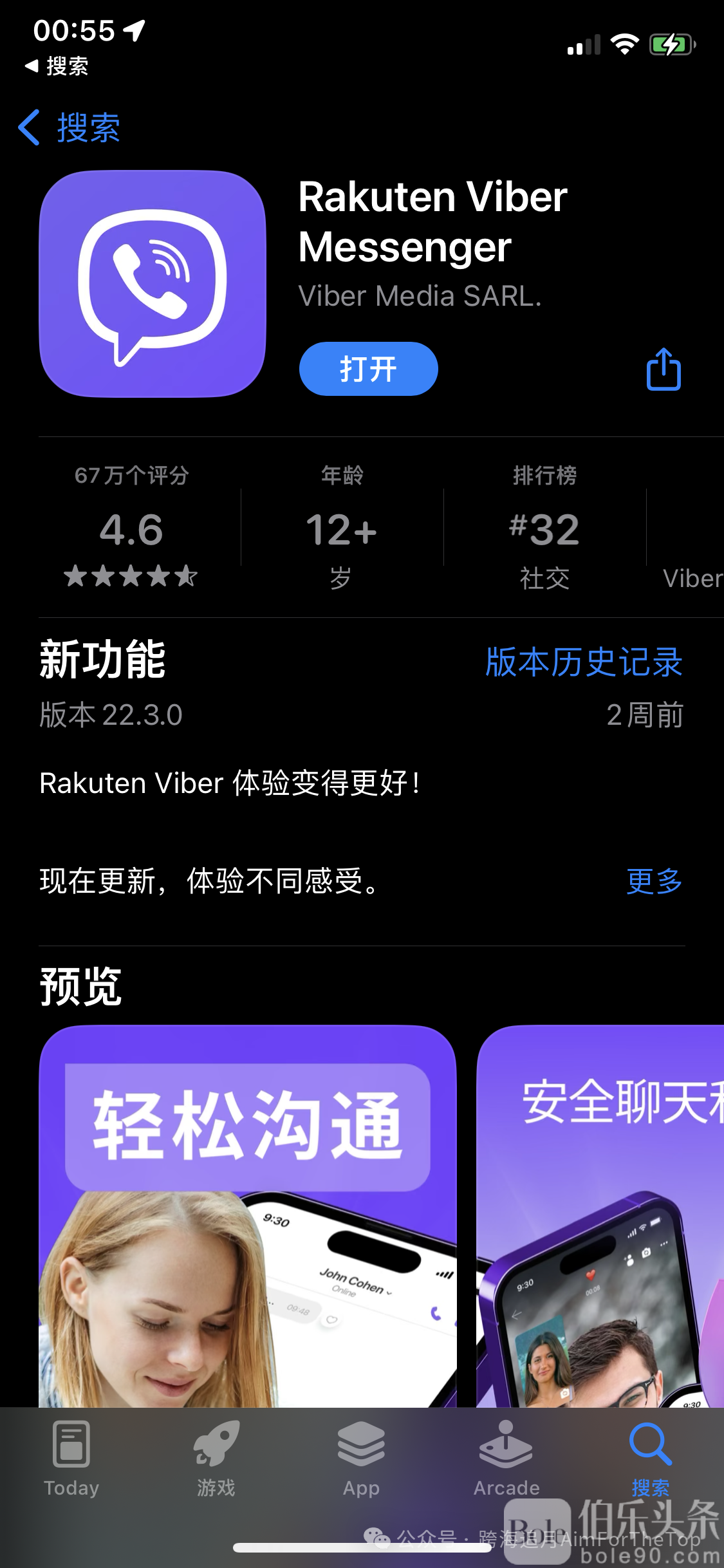
Task: Return to previous app via status bar 搜索
Action: point(57,66)
